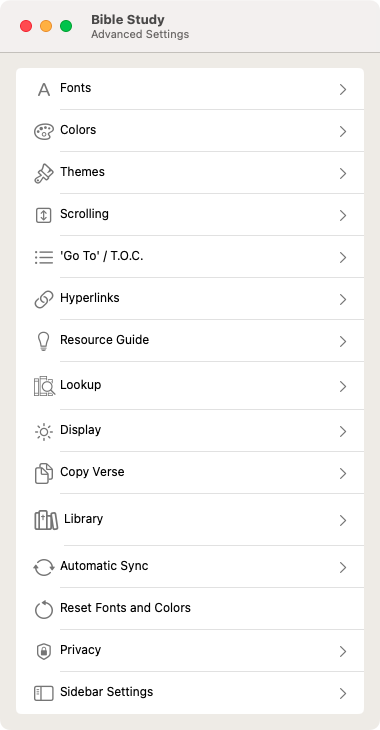This screenshot has height=730, width=380.
Task: Open Sidebar Settings
Action: pyautogui.click(x=190, y=693)
